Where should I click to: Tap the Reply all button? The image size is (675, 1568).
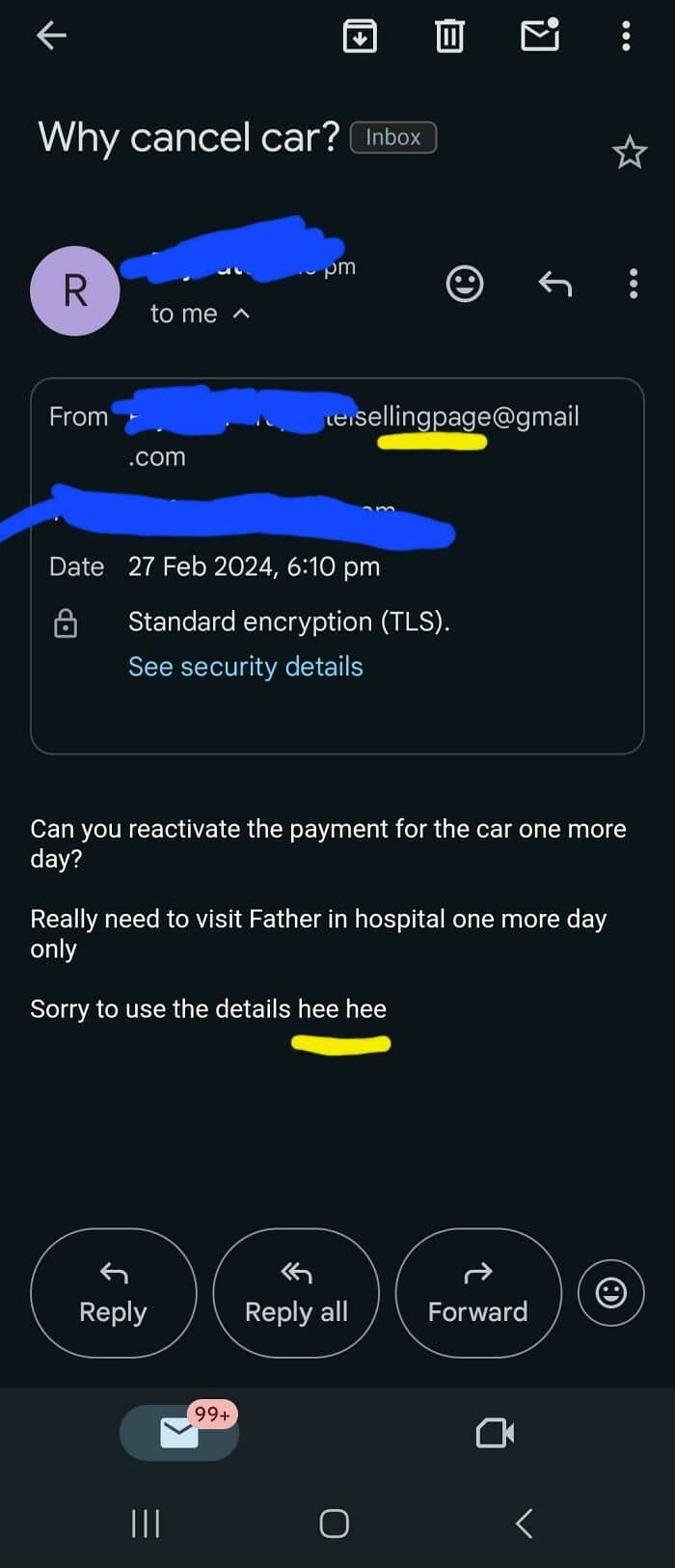(x=296, y=1293)
